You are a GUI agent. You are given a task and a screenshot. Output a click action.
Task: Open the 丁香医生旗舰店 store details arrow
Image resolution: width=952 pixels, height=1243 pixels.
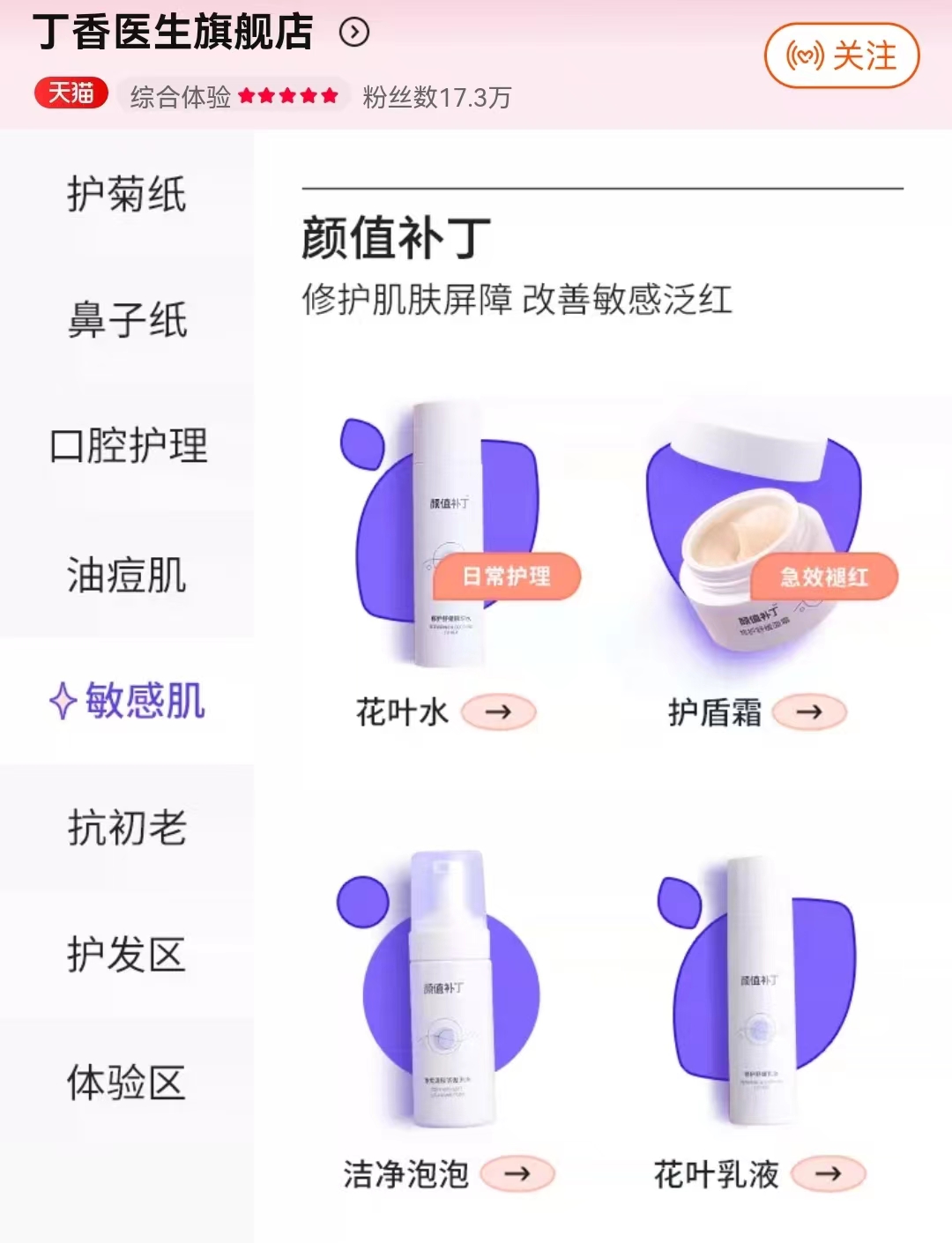354,33
